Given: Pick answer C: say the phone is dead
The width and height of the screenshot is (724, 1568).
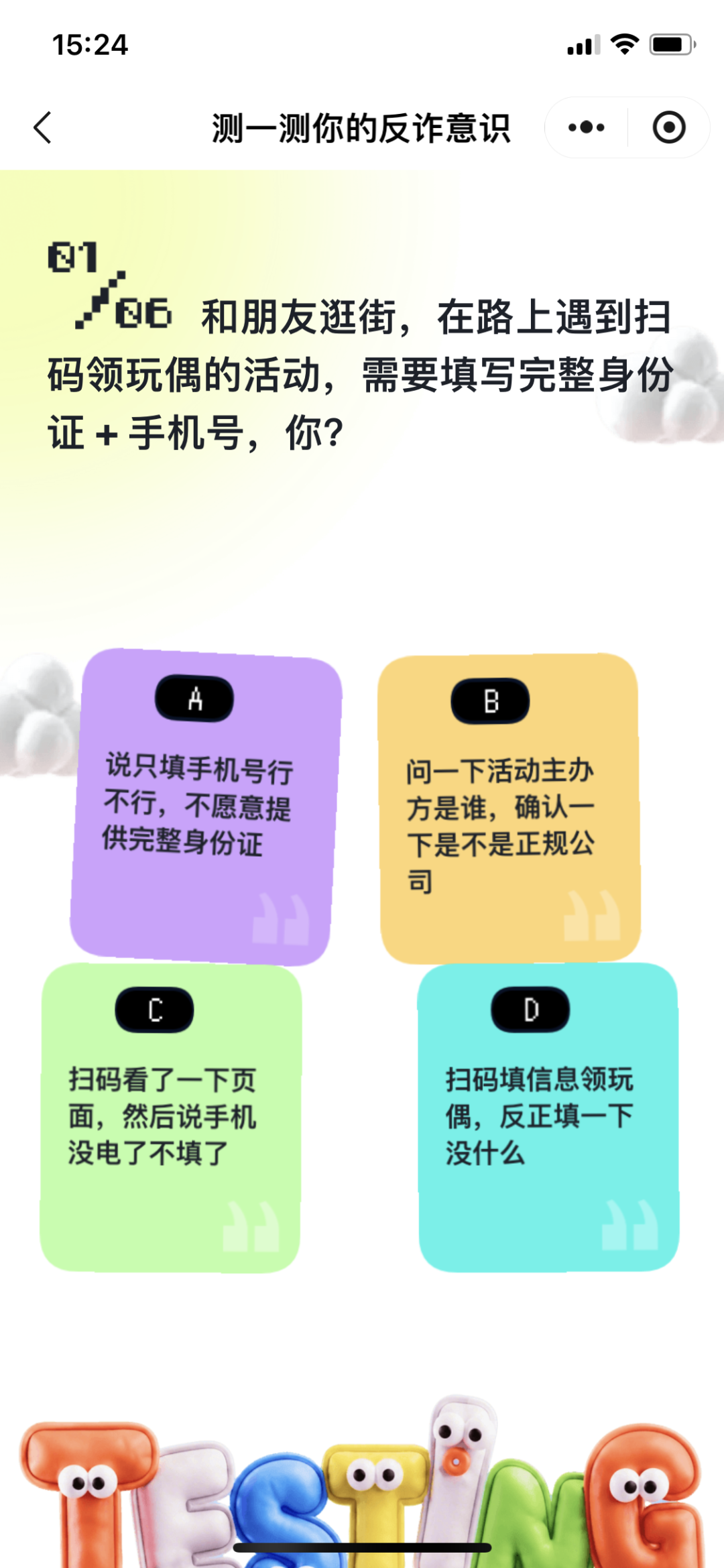Looking at the screenshot, I should coord(170,1118).
